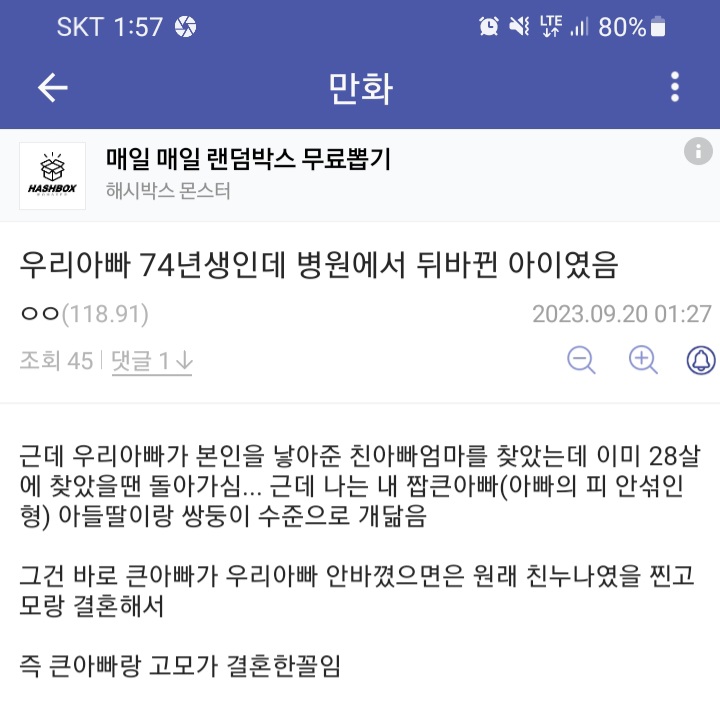Decrease text size with zoom-out icon
The width and height of the screenshot is (720, 723).
pyautogui.click(x=581, y=360)
